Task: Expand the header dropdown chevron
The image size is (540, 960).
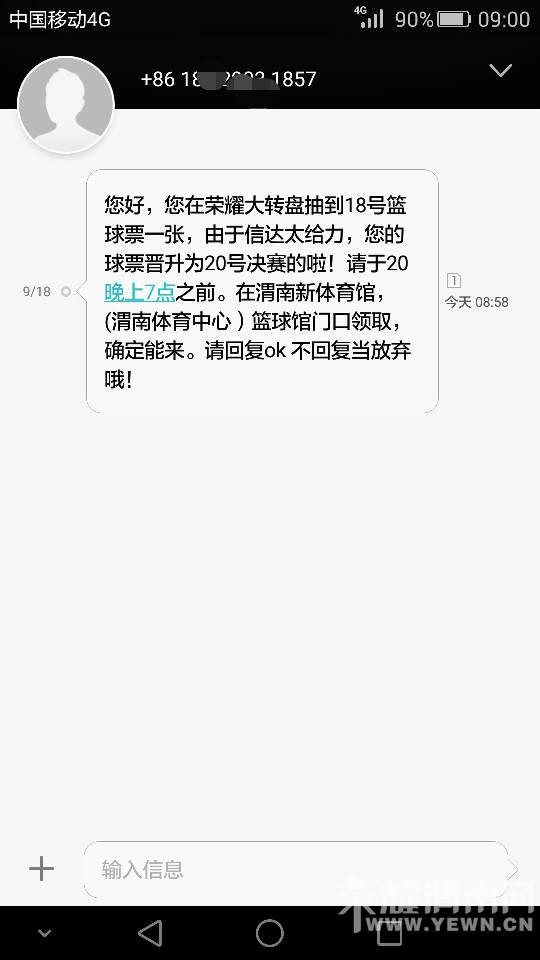Action: click(x=500, y=71)
